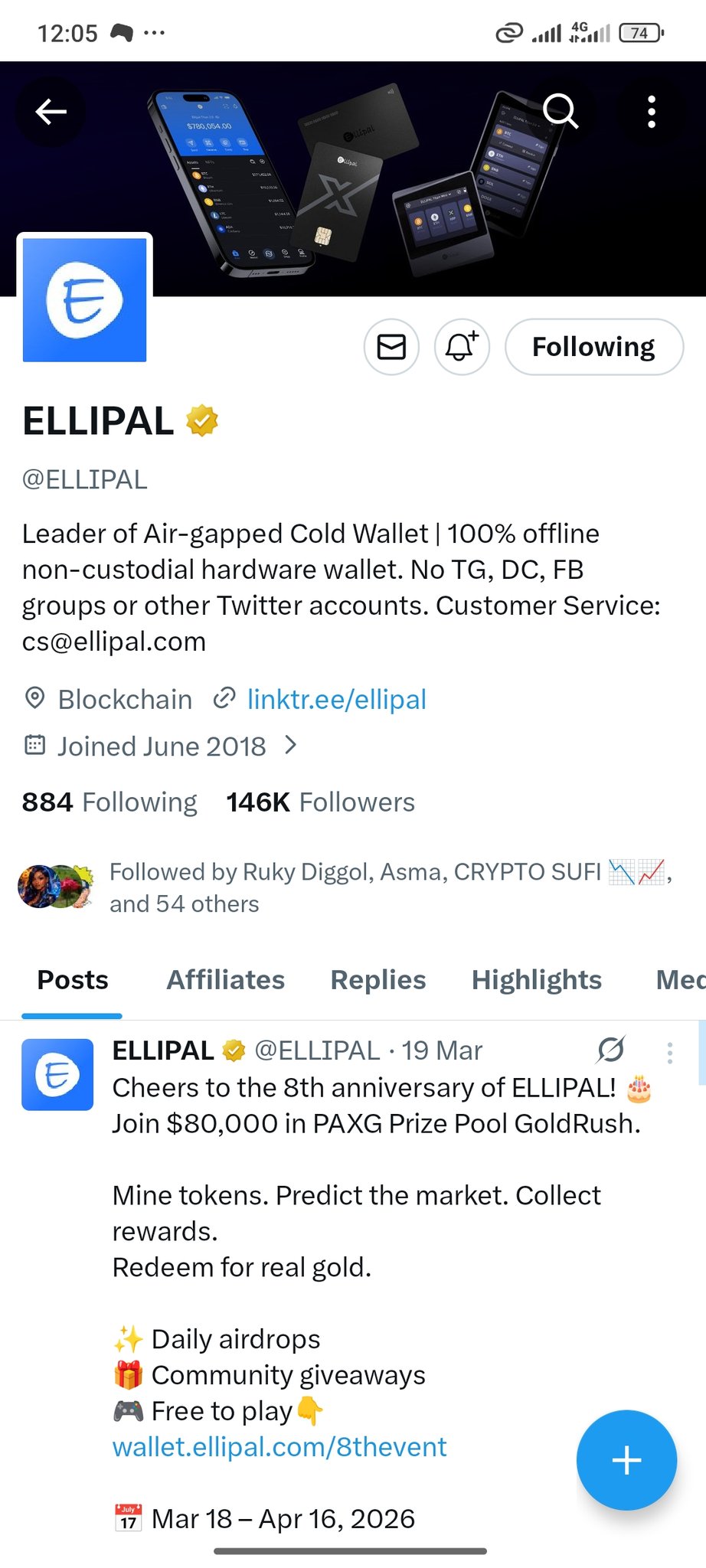View the 146K Followers list
706x1568 pixels.
(x=320, y=802)
